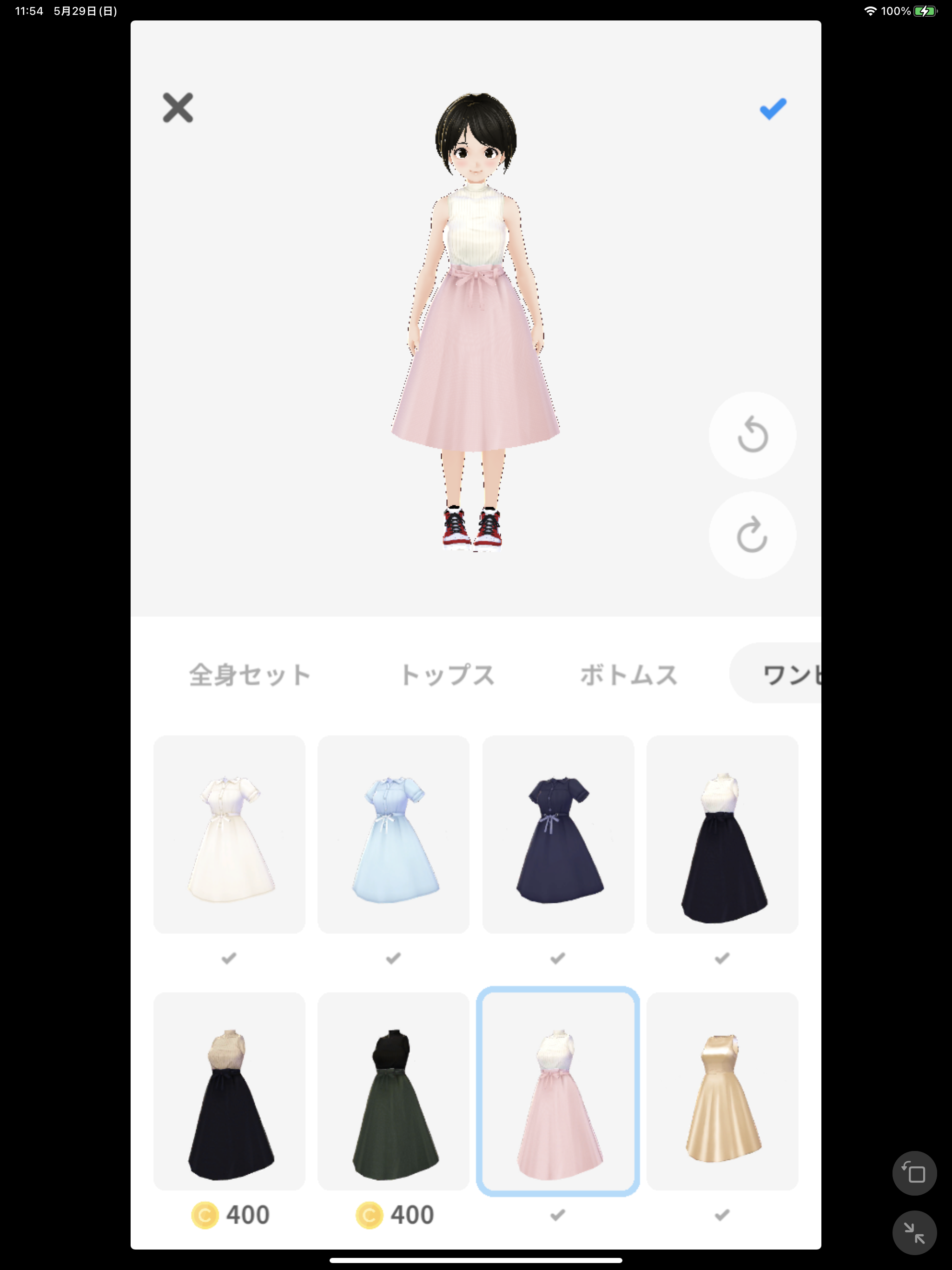Pick the 400-coin beige top black skirt dress

click(229, 1091)
